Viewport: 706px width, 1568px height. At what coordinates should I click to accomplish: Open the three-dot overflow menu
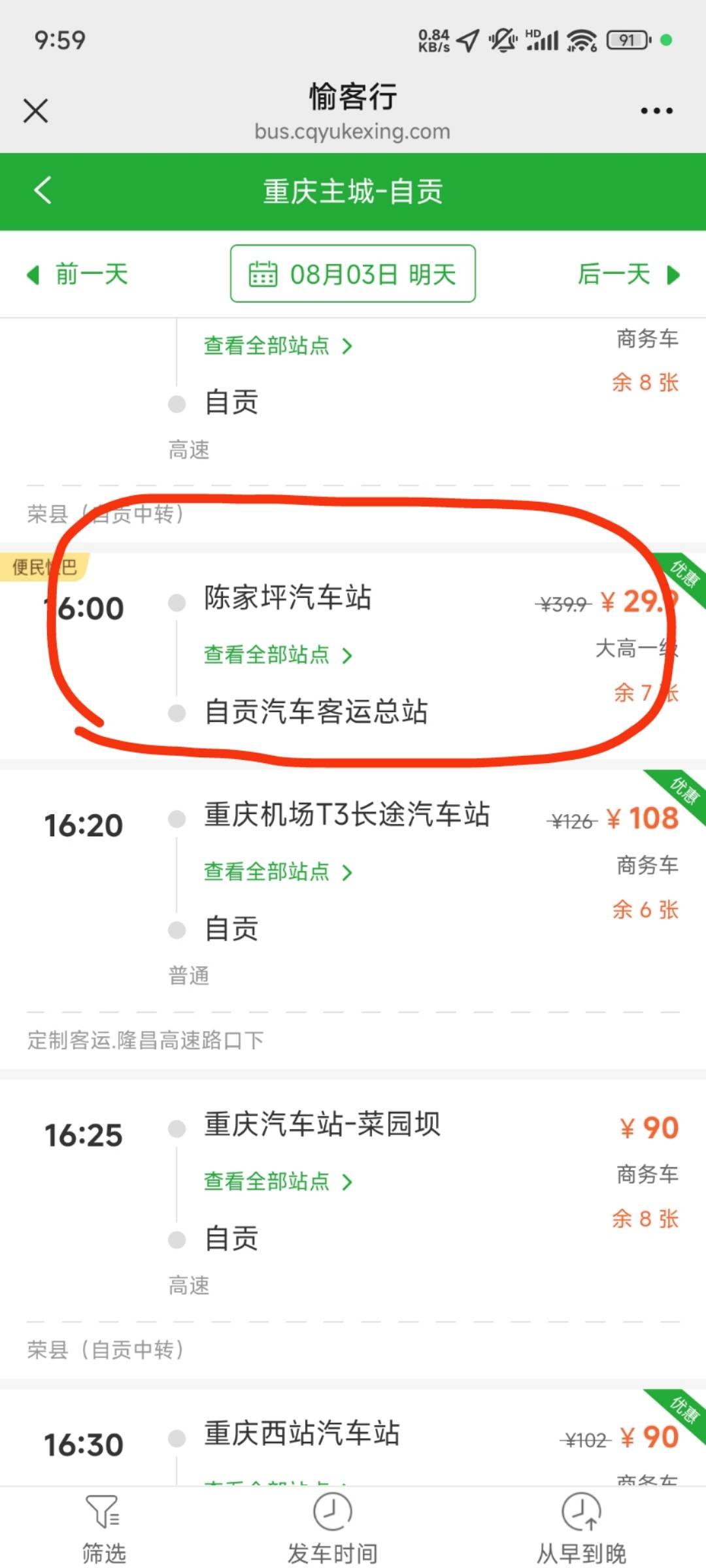656,110
